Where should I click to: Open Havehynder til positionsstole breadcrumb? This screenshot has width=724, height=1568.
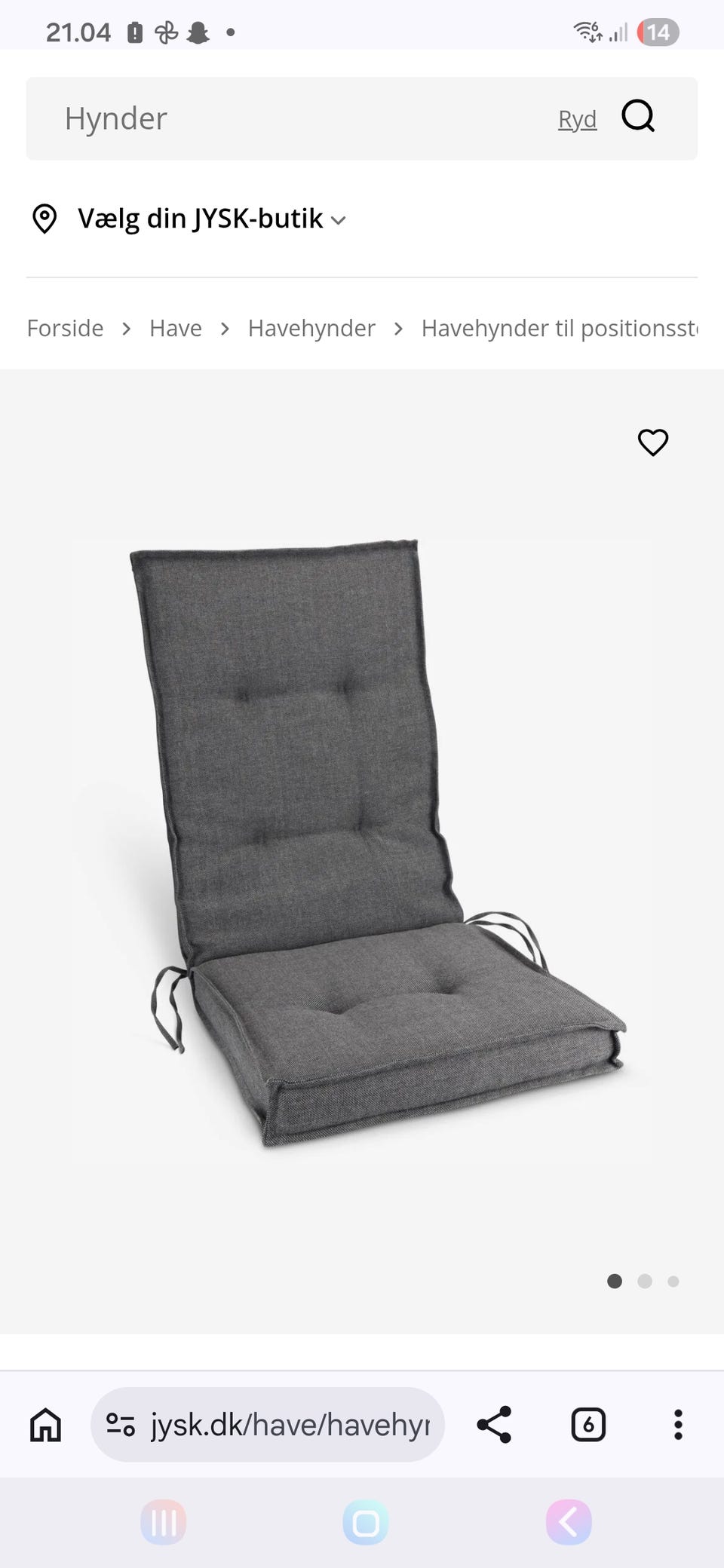click(560, 328)
